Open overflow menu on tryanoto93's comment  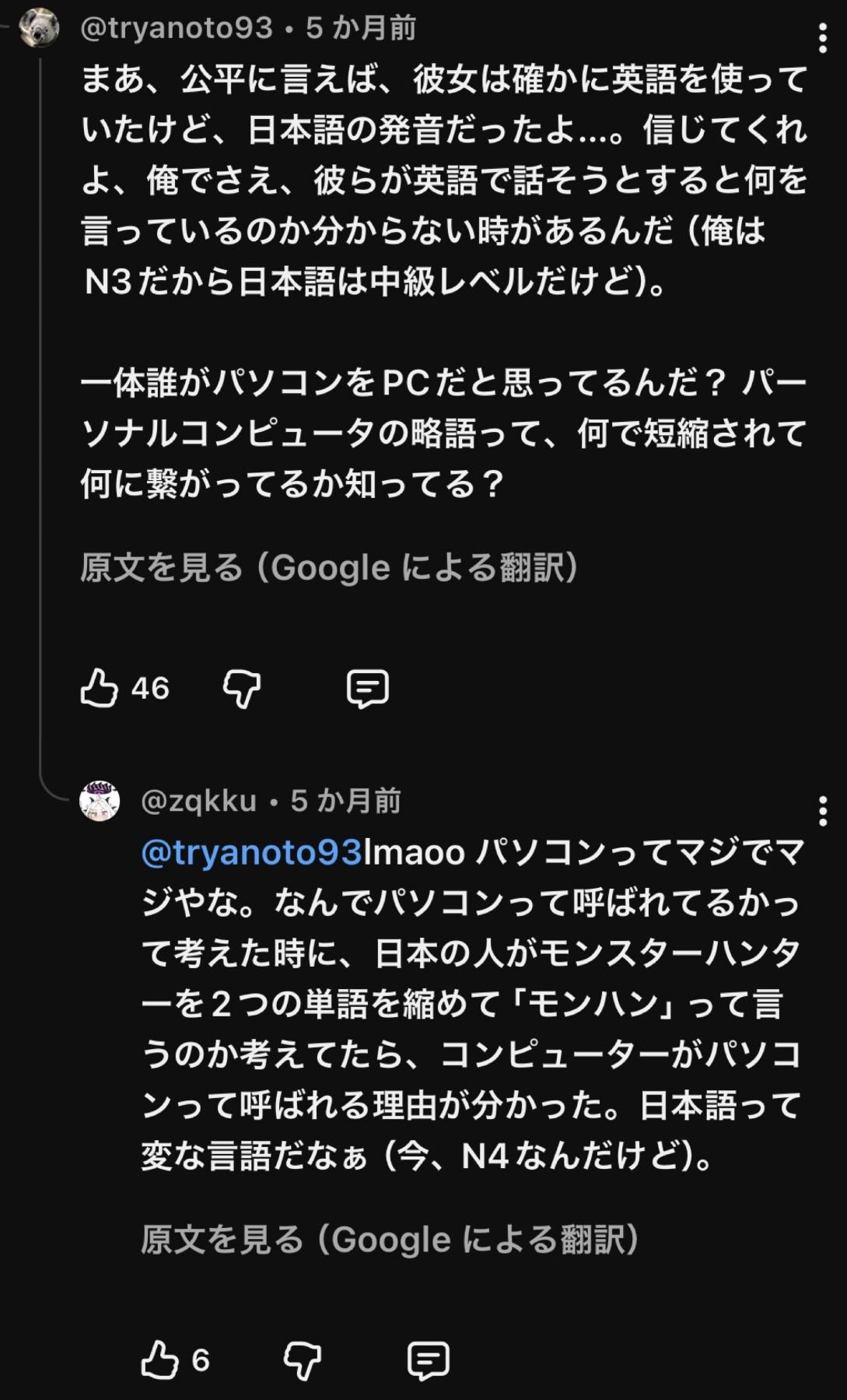click(x=822, y=37)
